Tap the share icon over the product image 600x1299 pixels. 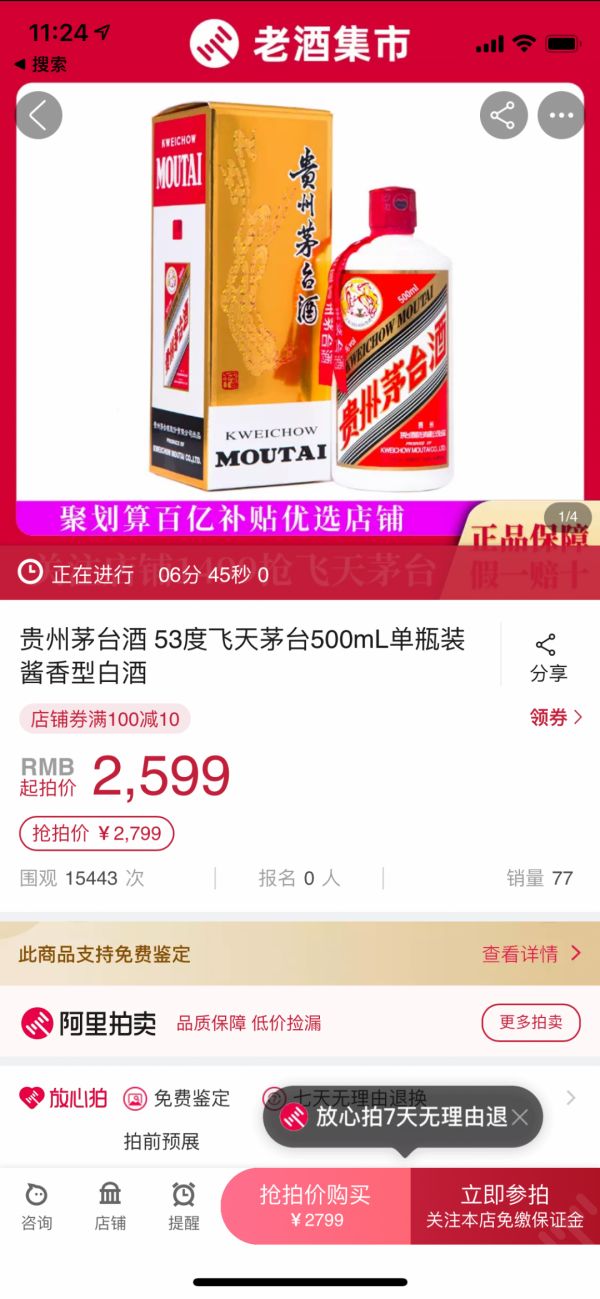coord(503,116)
